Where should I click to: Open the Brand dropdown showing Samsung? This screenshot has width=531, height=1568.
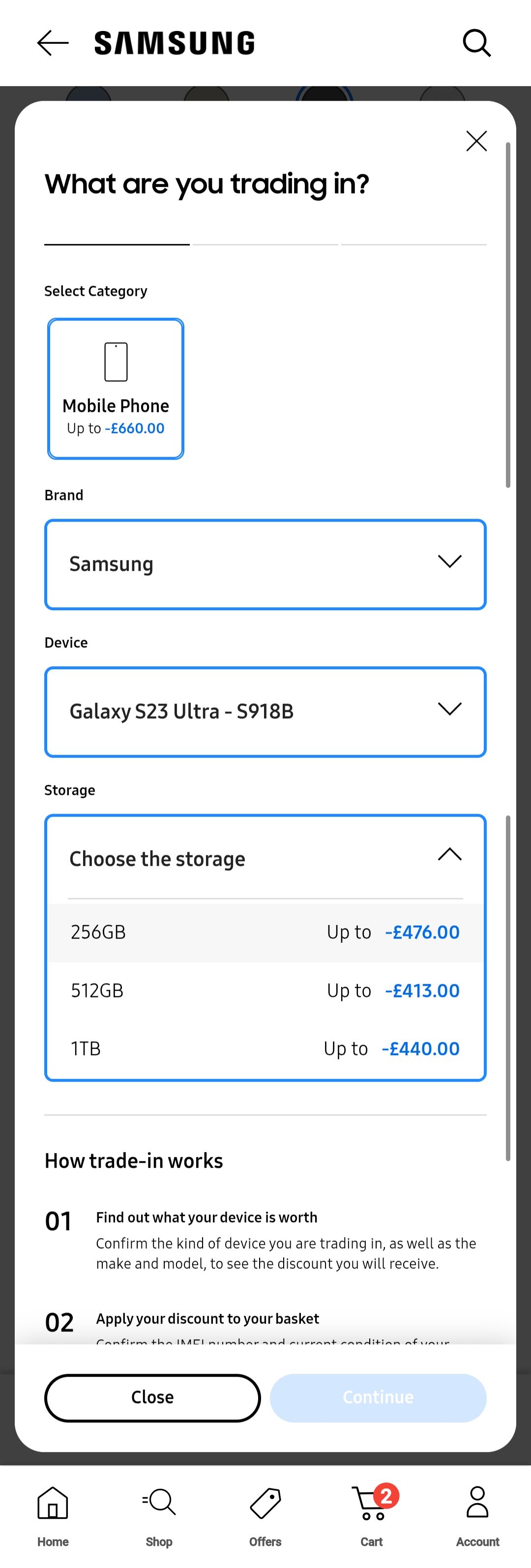(x=265, y=563)
